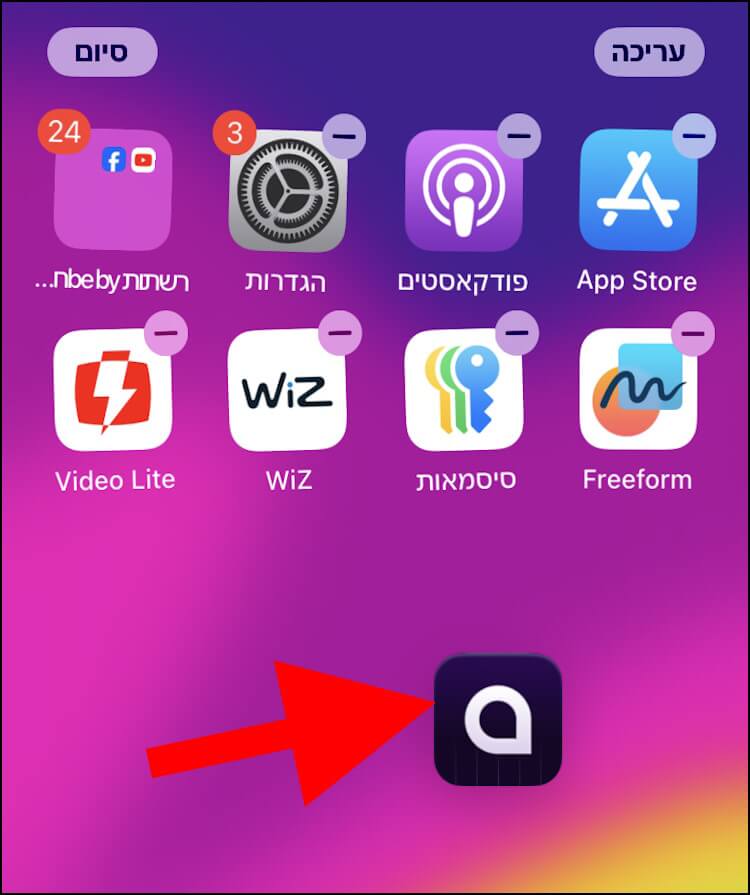The height and width of the screenshot is (895, 750).
Task: Tap the dark app icon at the bottom
Action: 498,720
